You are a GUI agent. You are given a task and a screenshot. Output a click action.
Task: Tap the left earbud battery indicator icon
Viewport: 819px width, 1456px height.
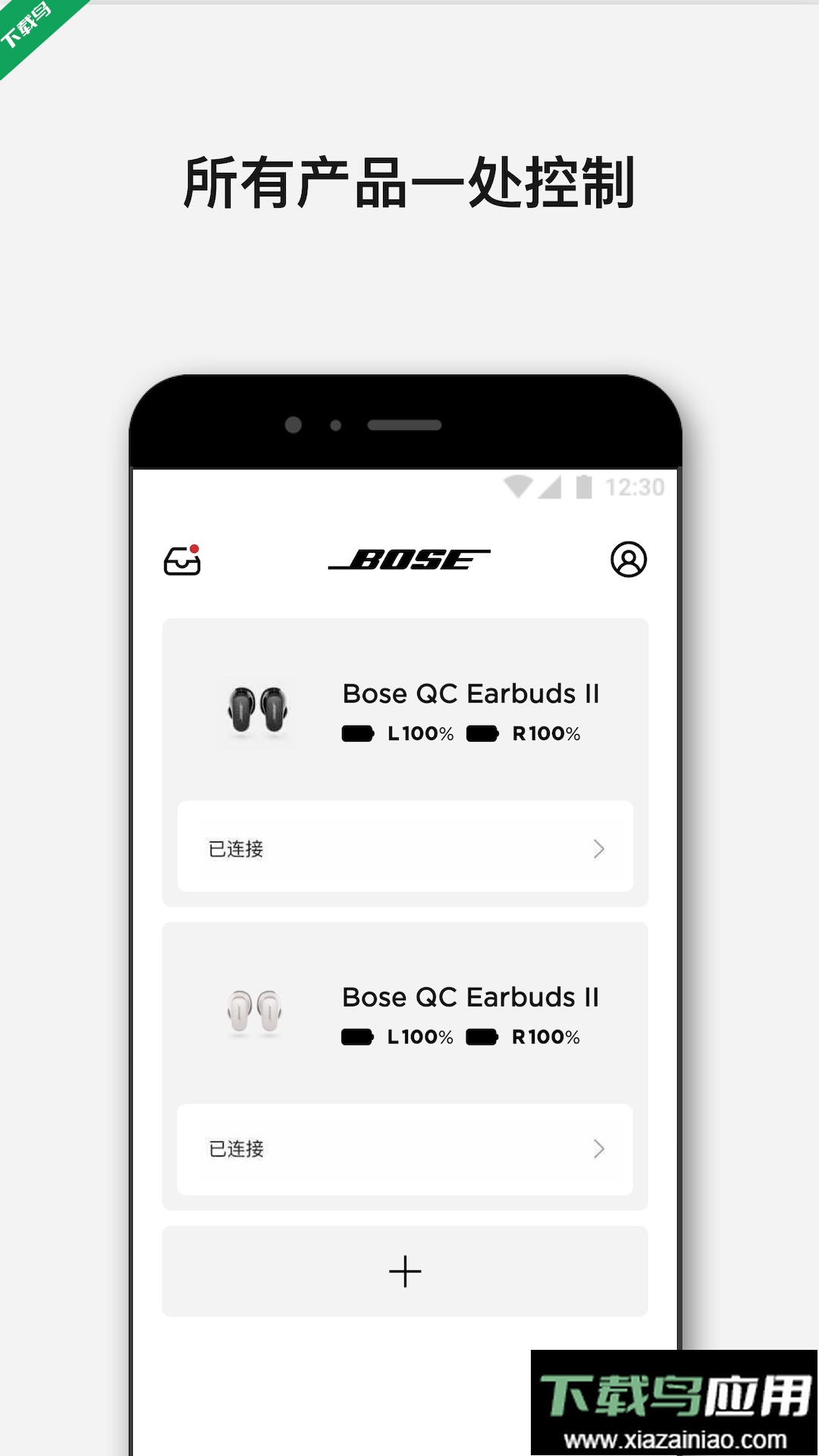coord(358,734)
